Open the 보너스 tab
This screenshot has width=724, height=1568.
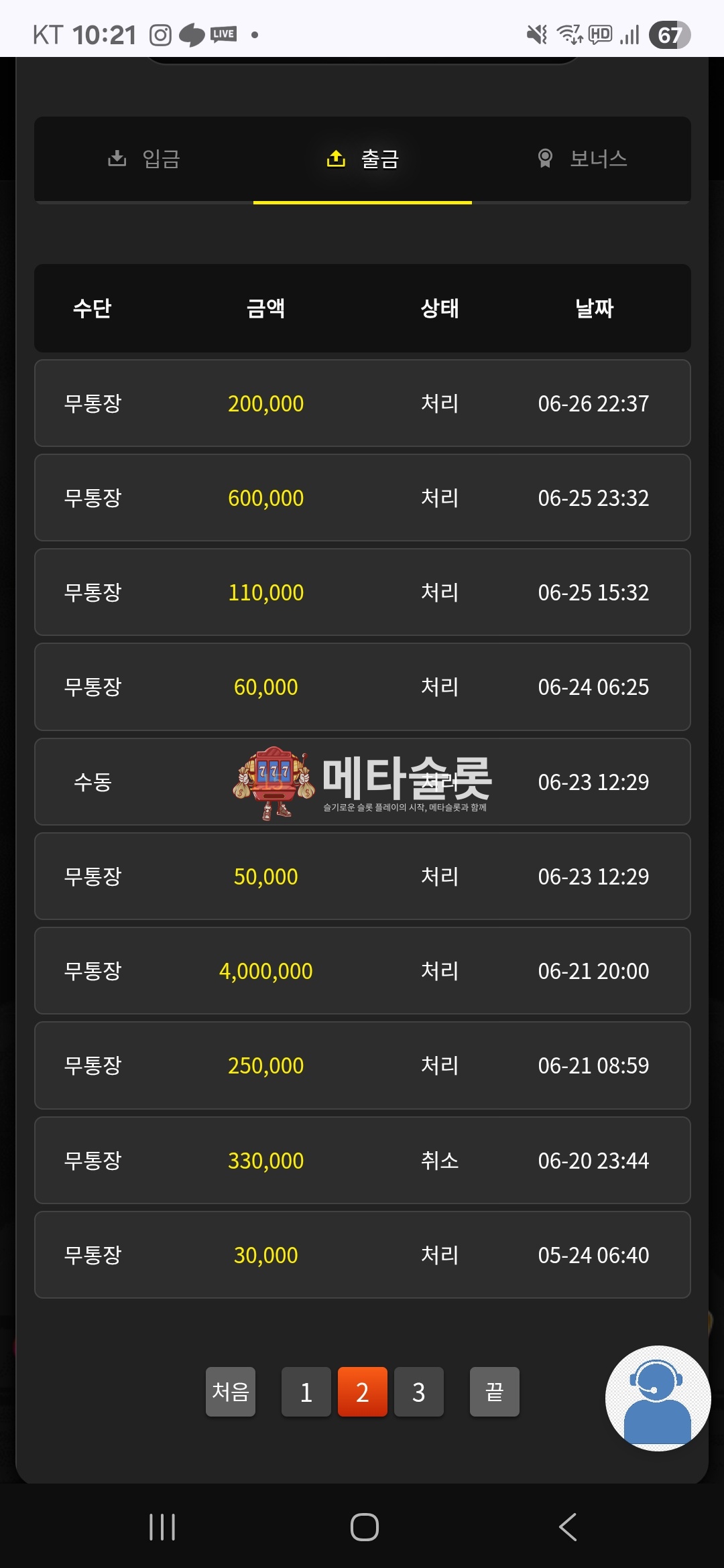582,159
